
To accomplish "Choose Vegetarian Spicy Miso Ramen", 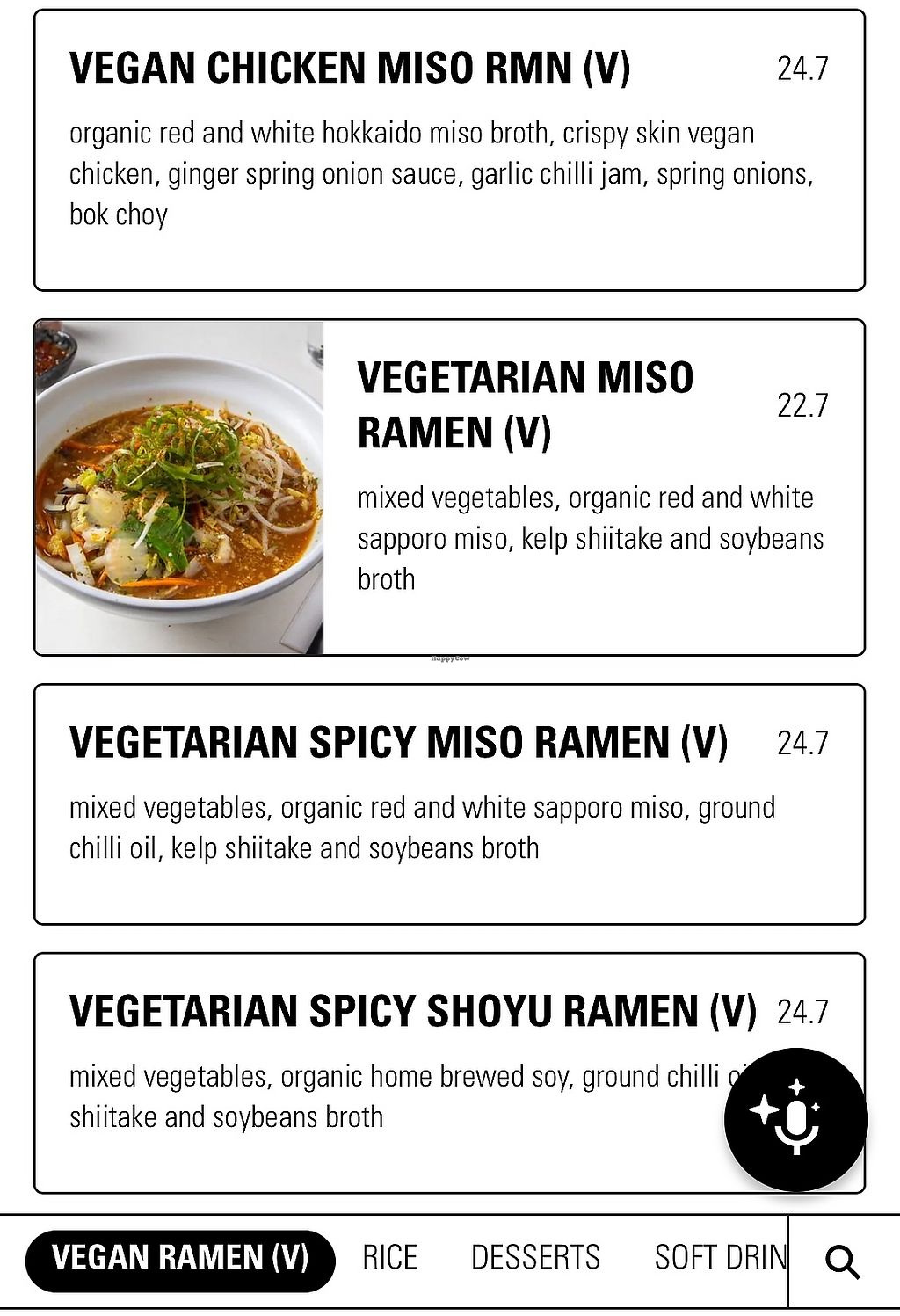I will click(449, 803).
